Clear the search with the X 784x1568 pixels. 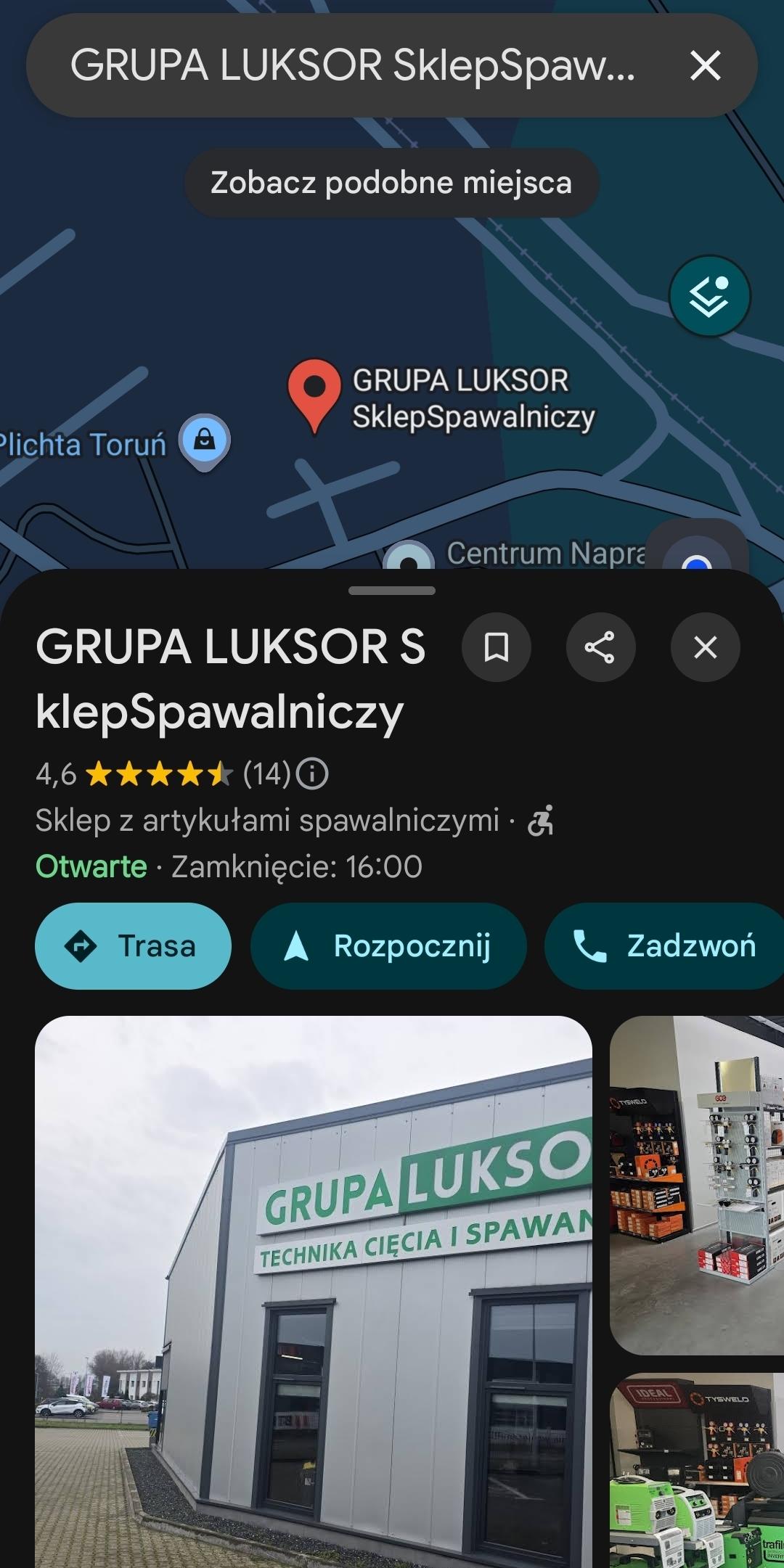tap(705, 66)
